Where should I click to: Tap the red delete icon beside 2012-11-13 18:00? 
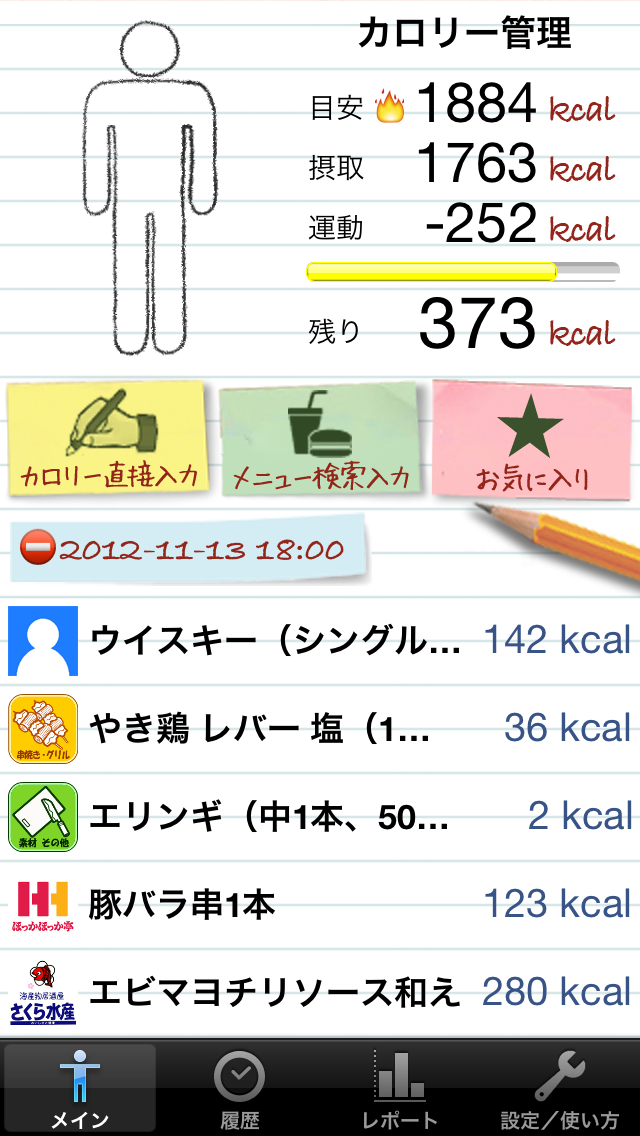(x=38, y=549)
